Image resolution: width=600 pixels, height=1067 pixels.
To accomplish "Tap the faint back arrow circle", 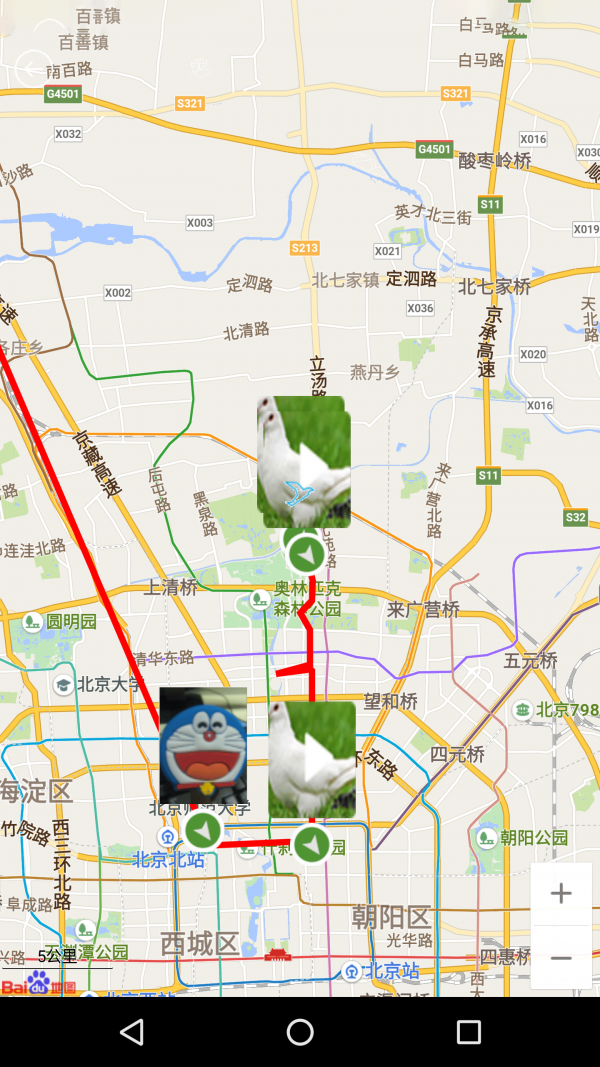I will click(33, 69).
